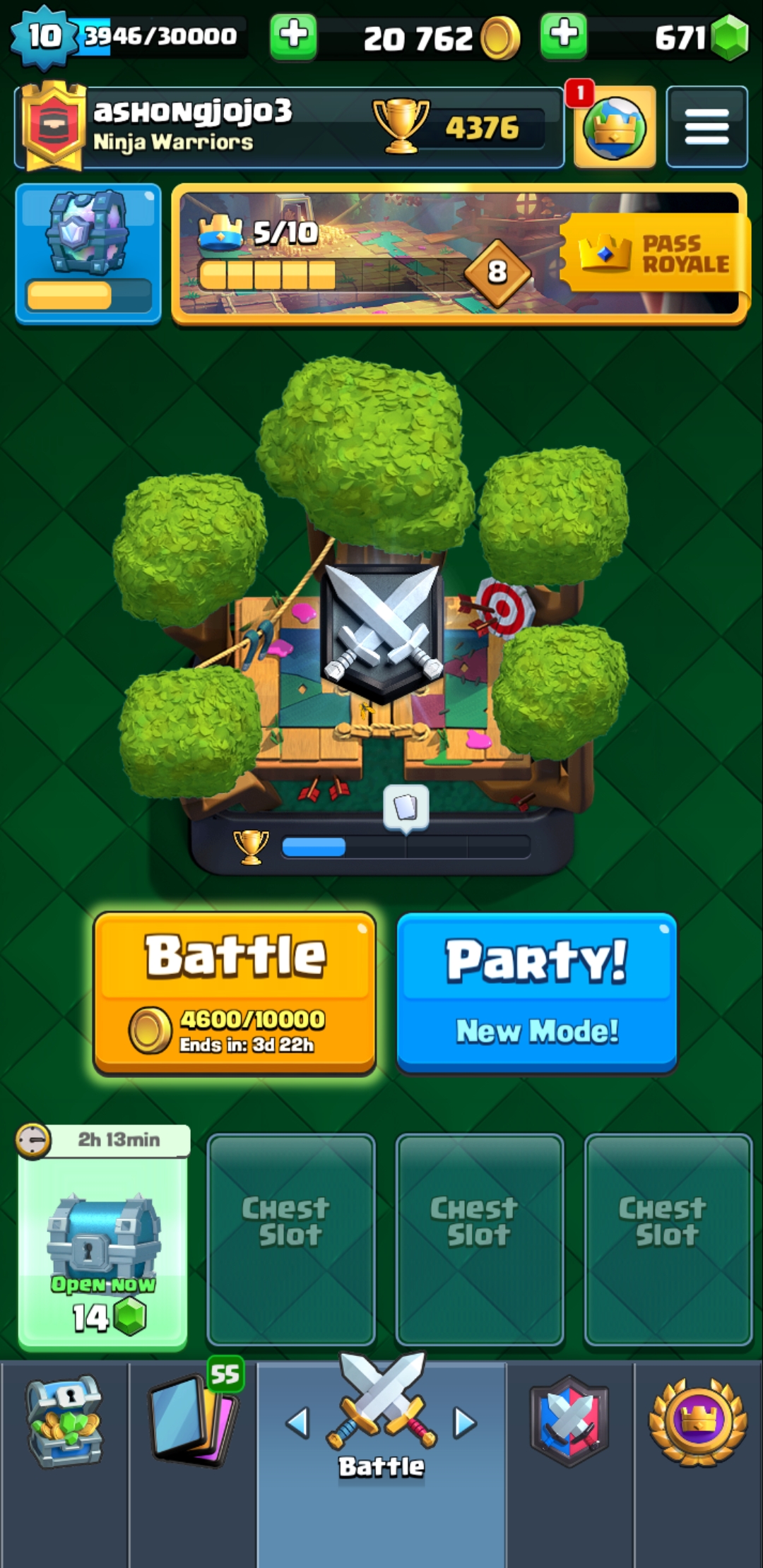Open the leaderboard globe icon

point(614,128)
